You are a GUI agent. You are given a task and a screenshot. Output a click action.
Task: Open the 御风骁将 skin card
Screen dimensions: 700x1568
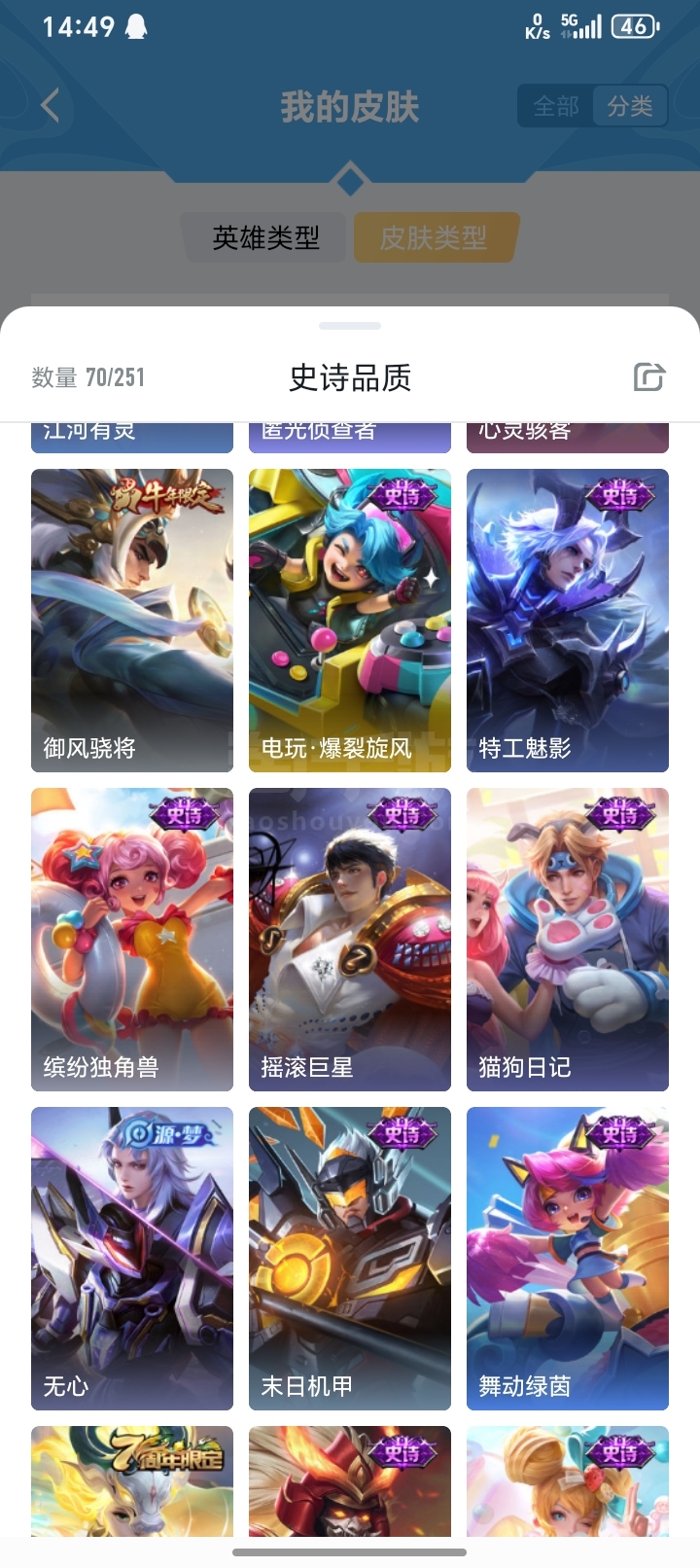click(x=132, y=620)
